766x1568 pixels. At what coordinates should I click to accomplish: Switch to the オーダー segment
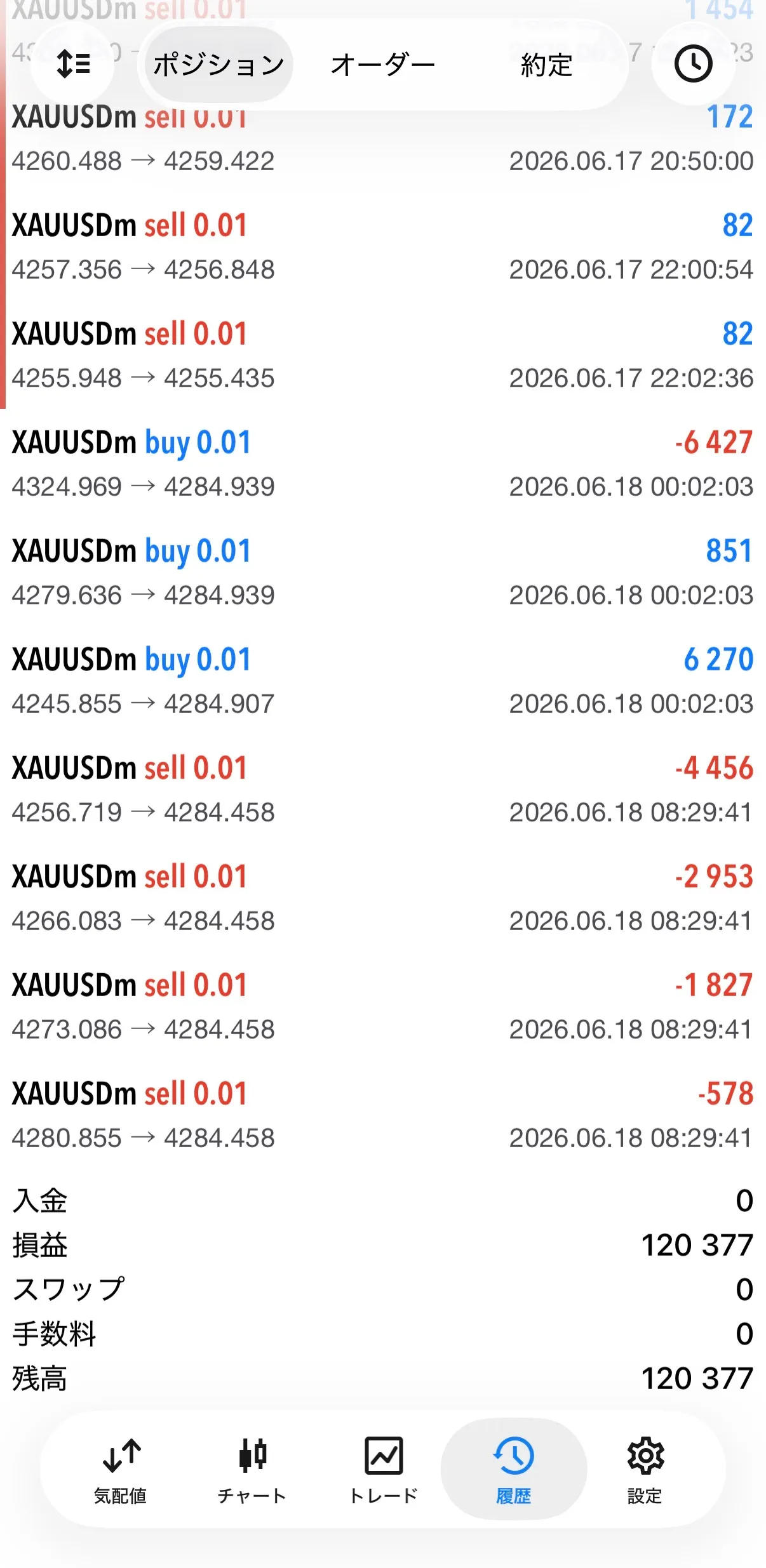click(382, 64)
